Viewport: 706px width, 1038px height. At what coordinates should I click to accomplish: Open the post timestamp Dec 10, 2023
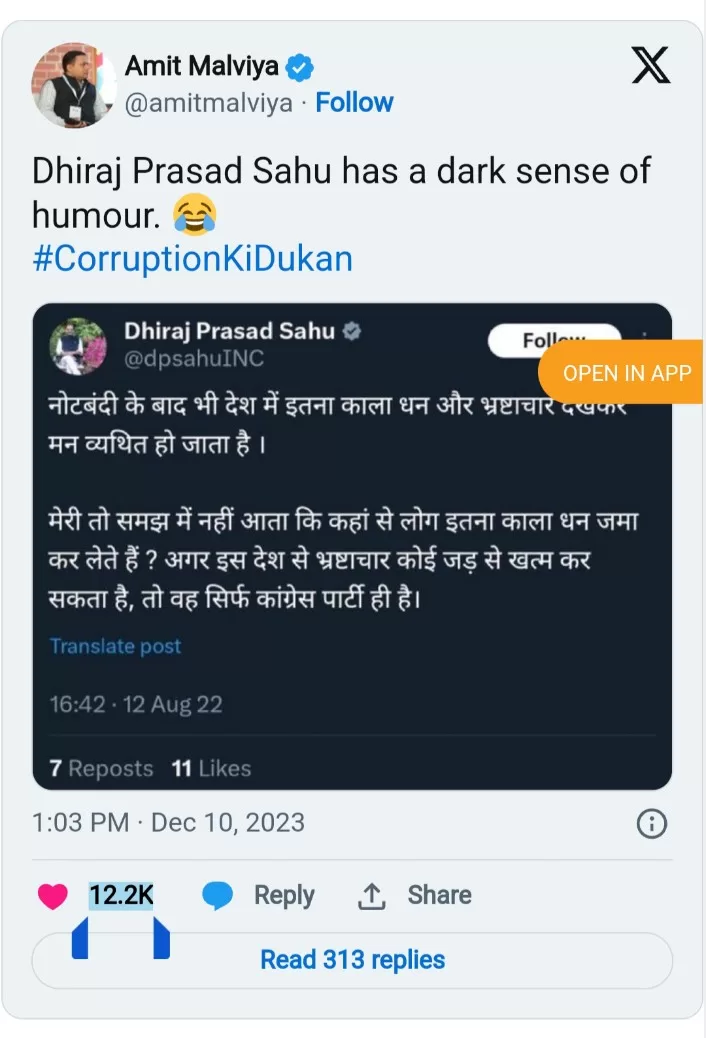[168, 823]
